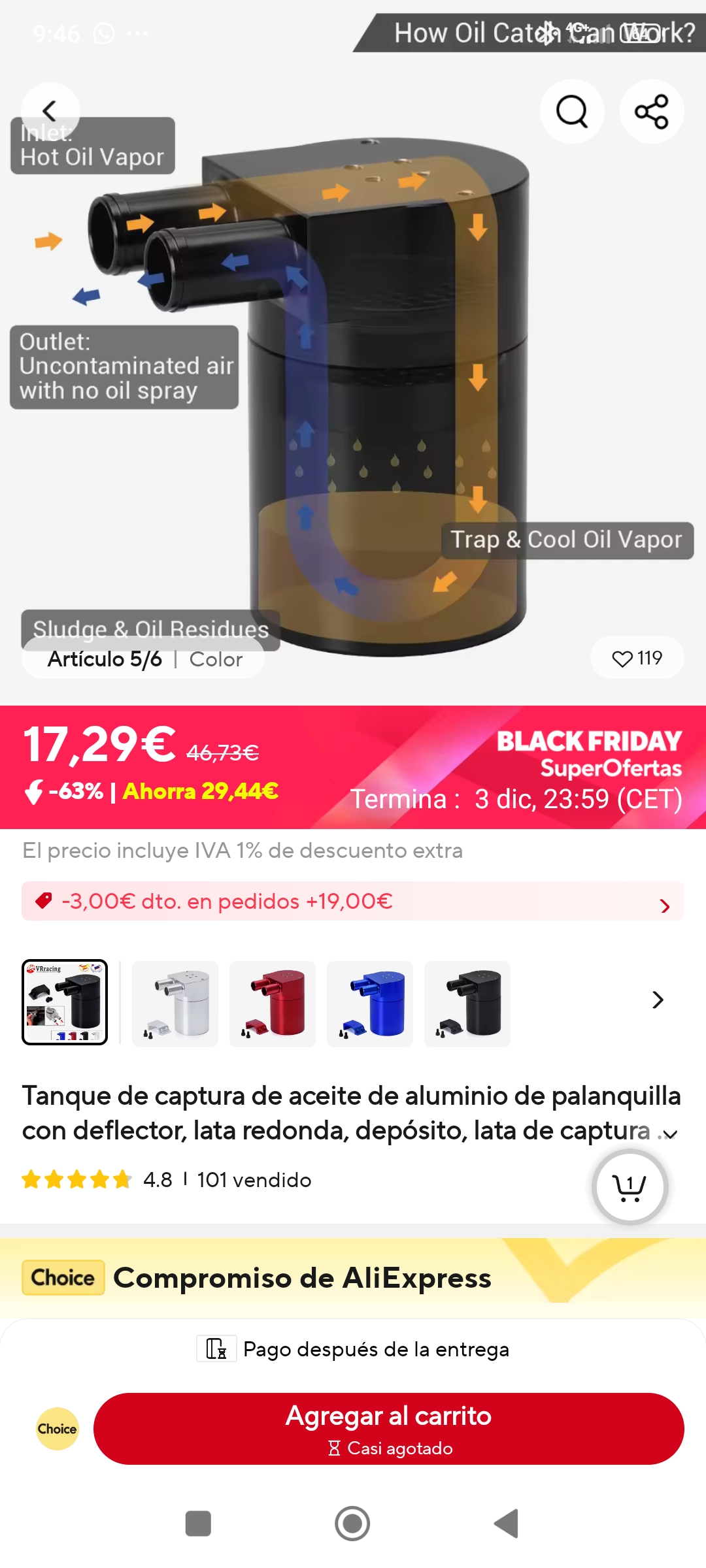Select the VRracing multi-color variant thumbnail
The image size is (706, 1568).
point(65,1002)
